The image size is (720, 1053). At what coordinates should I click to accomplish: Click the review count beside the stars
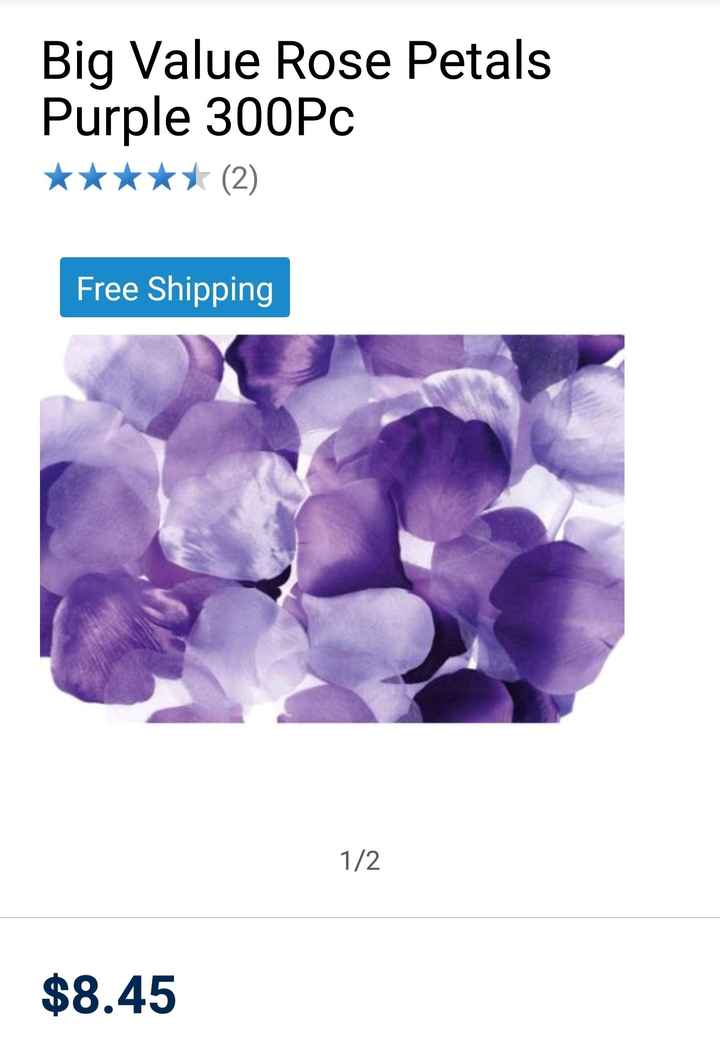pyautogui.click(x=237, y=180)
